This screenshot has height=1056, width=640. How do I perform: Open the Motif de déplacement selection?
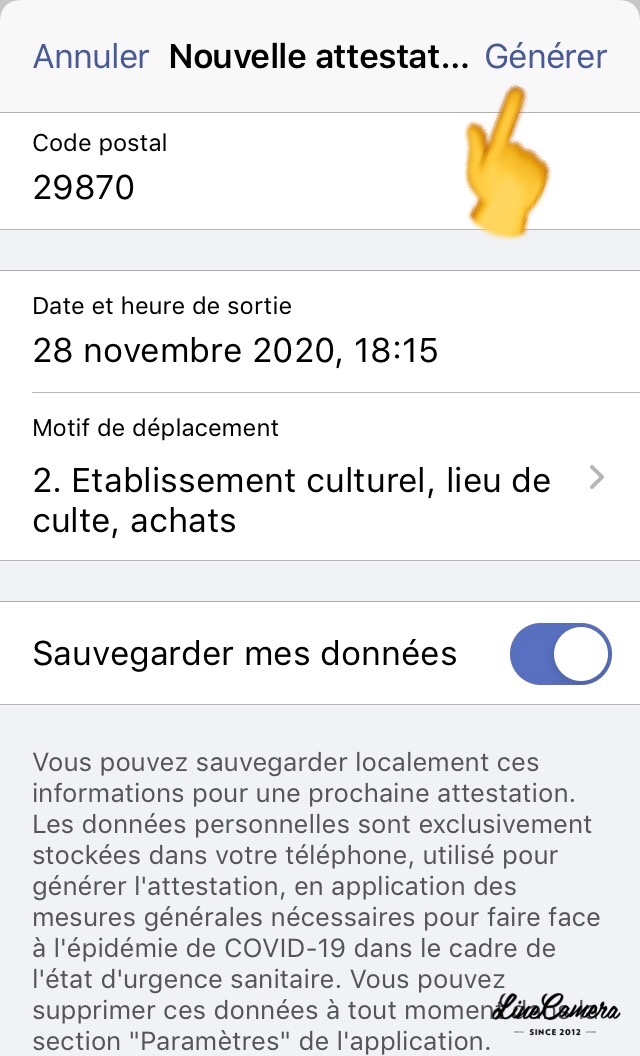click(x=320, y=477)
